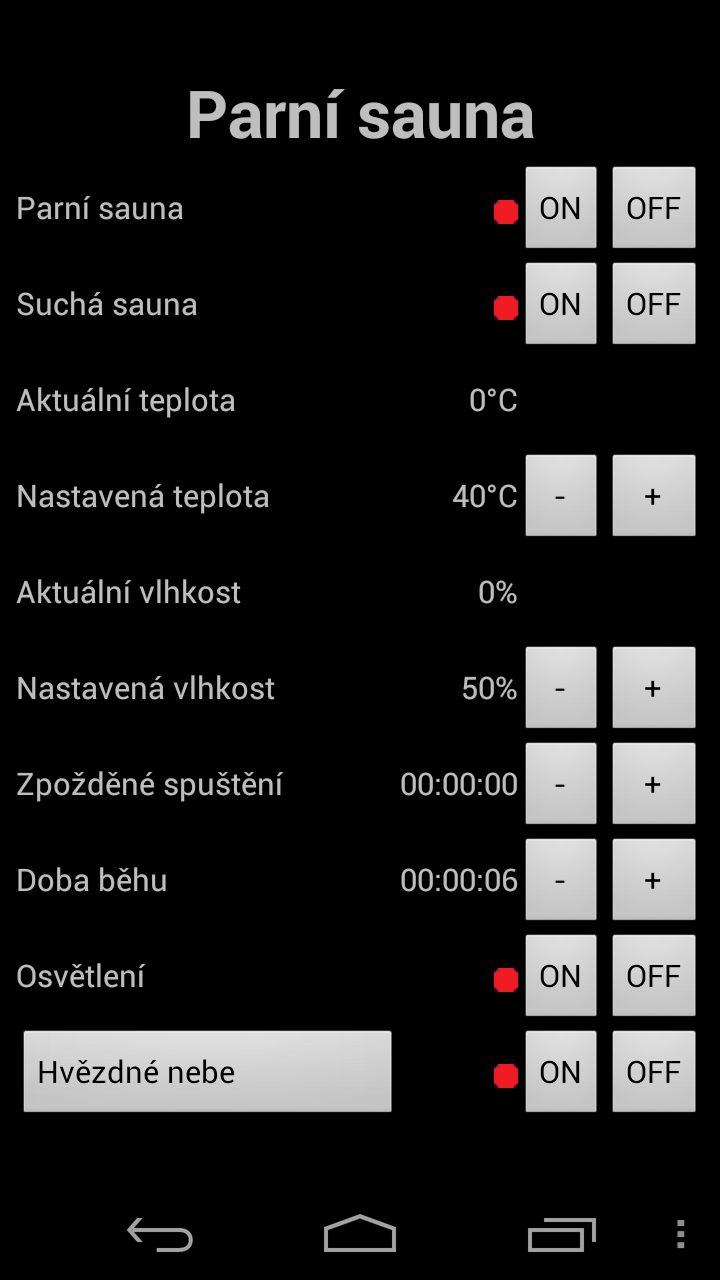Open the overflow menu dots
Screen dimensions: 720x1280
click(680, 1234)
